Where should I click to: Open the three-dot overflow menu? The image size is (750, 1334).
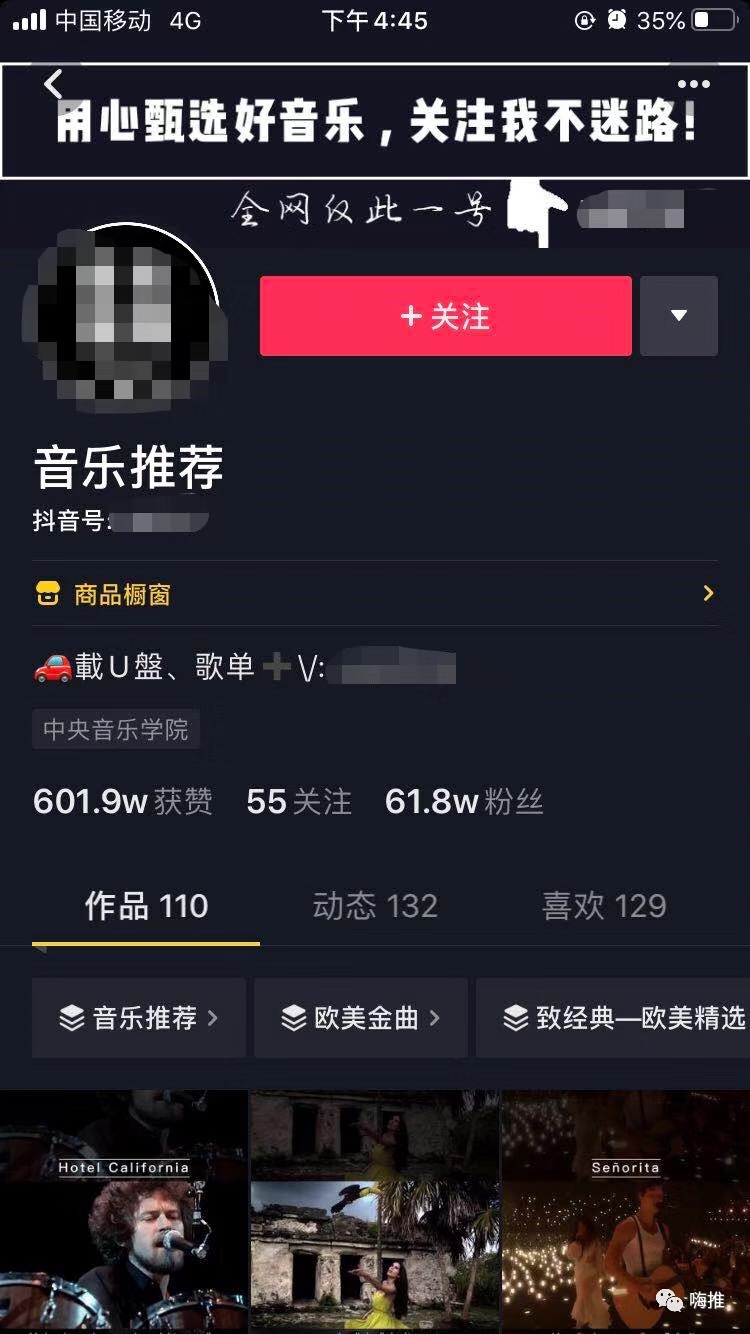[x=693, y=84]
